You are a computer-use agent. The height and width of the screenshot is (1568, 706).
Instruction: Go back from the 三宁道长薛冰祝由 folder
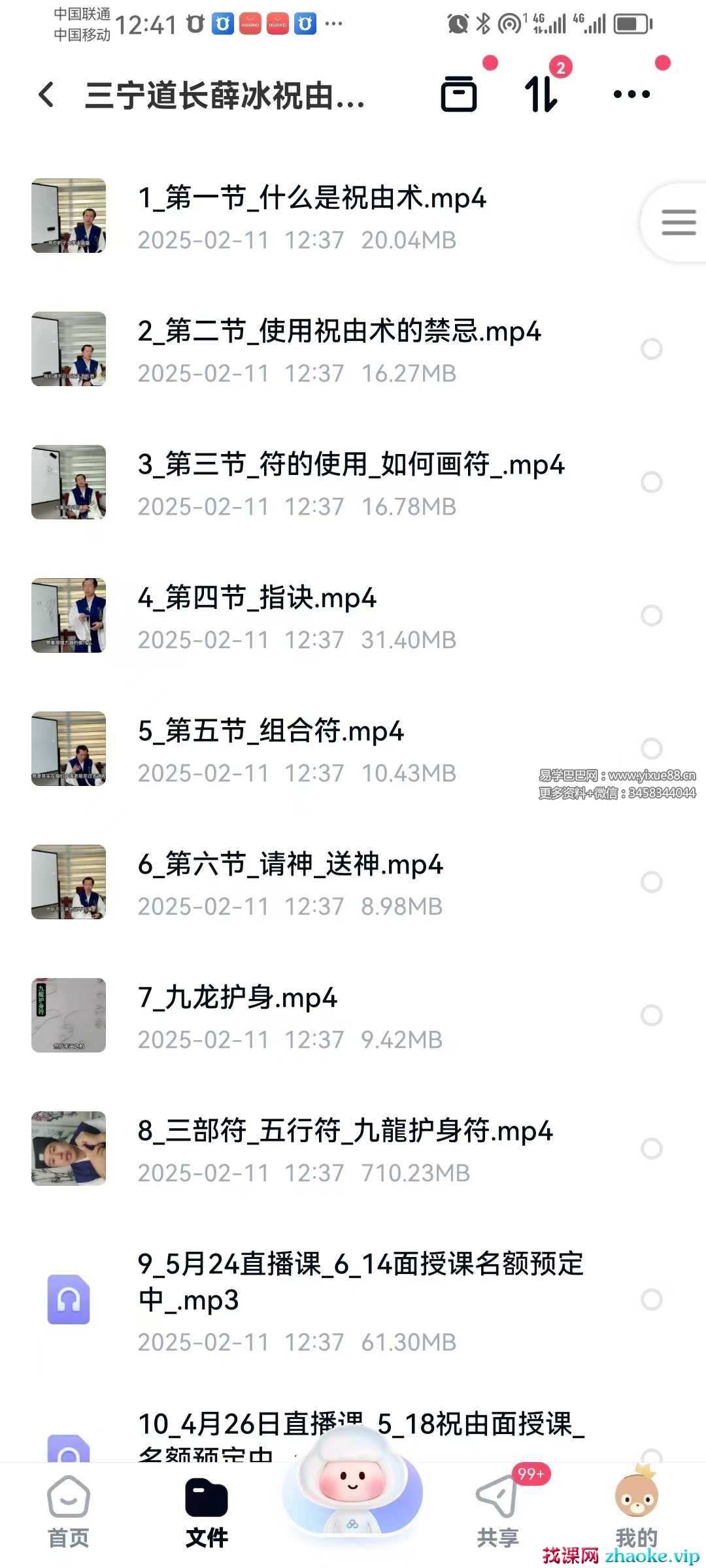click(46, 95)
